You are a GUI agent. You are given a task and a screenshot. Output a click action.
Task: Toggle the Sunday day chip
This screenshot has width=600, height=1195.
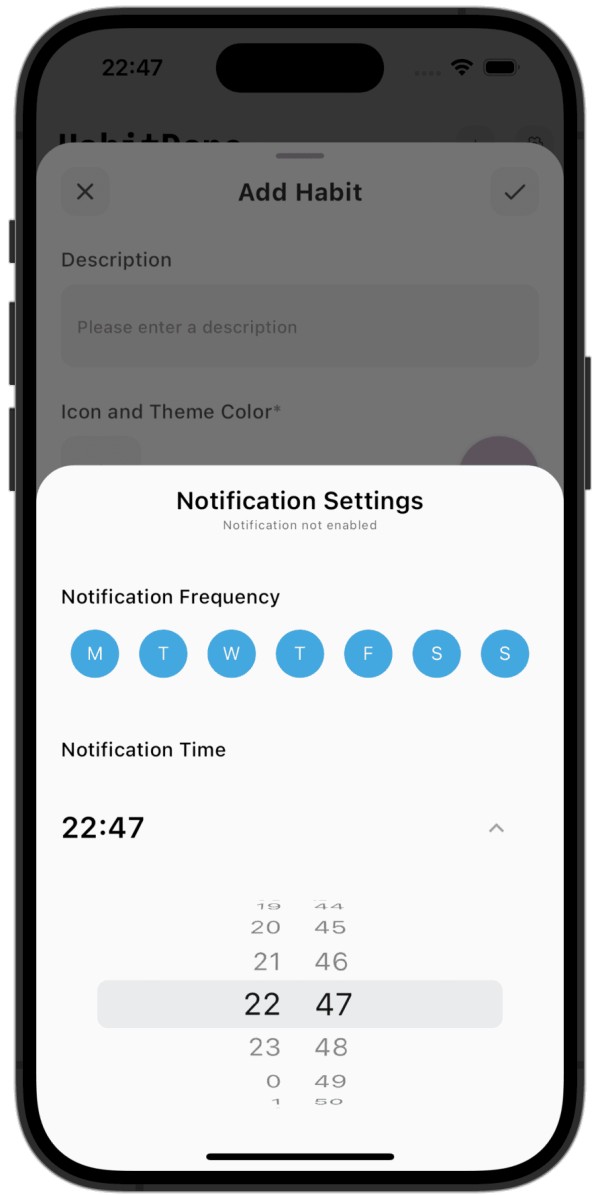coord(505,653)
